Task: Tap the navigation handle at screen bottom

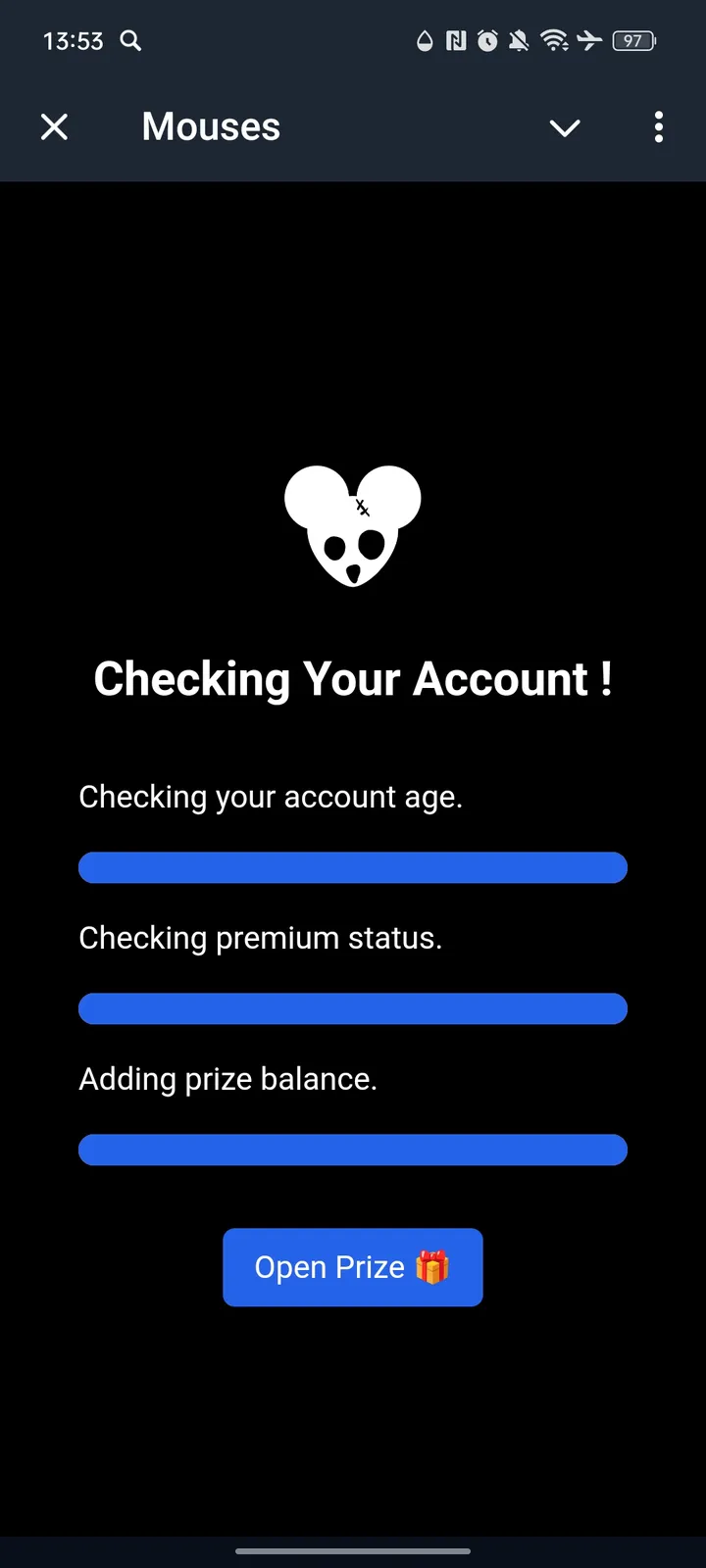Action: pyautogui.click(x=353, y=1551)
